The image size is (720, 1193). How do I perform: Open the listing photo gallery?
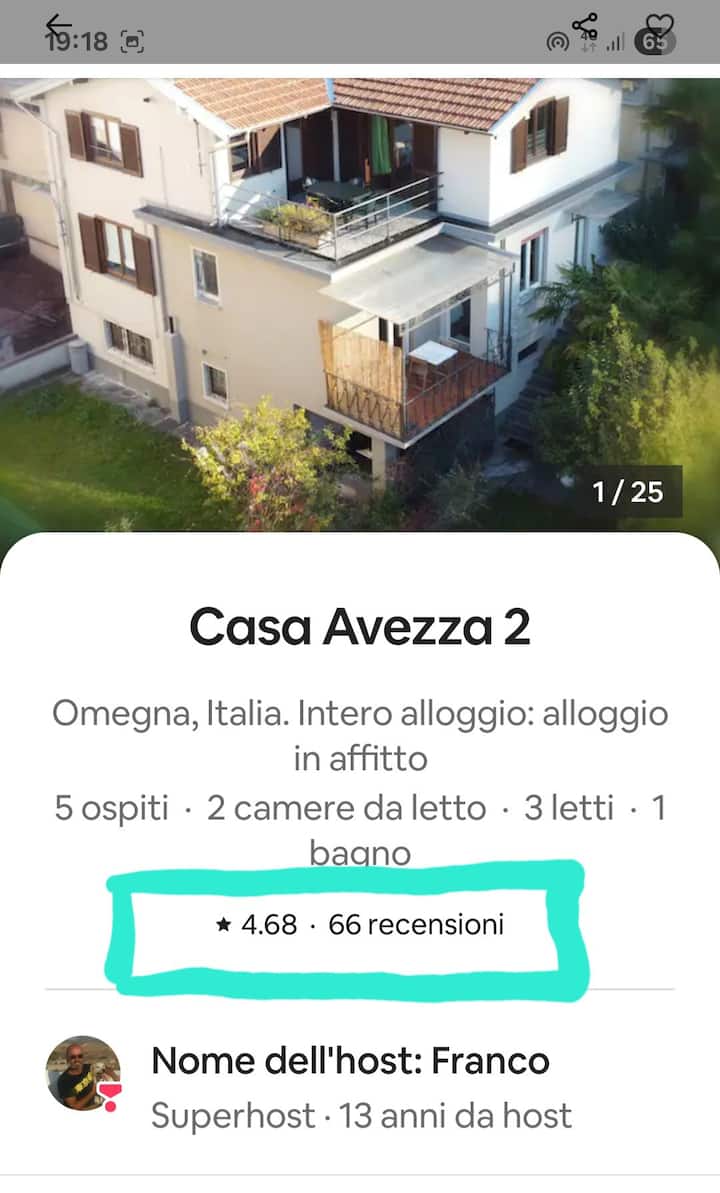(360, 300)
